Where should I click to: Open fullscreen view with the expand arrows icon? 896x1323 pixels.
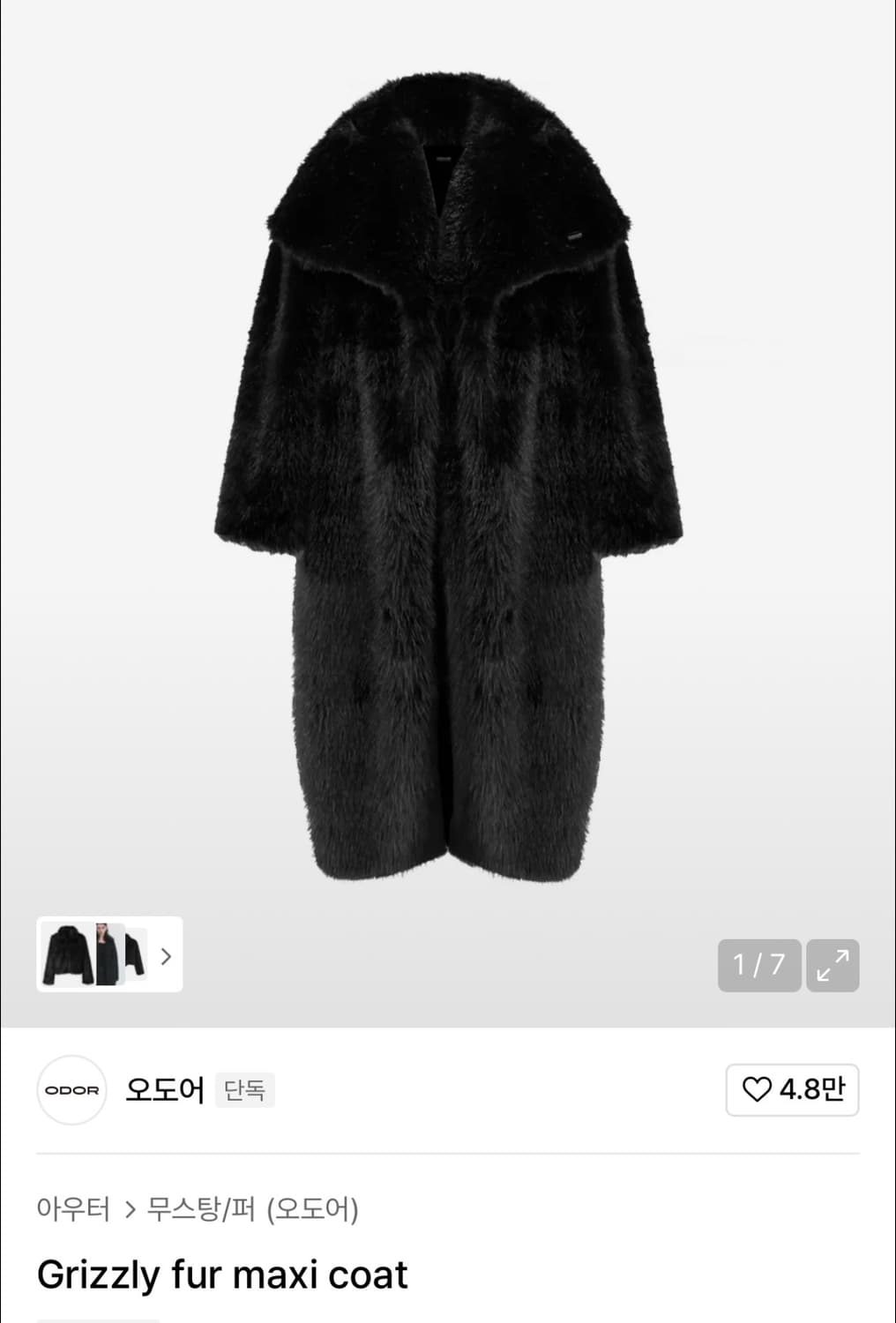click(x=834, y=965)
